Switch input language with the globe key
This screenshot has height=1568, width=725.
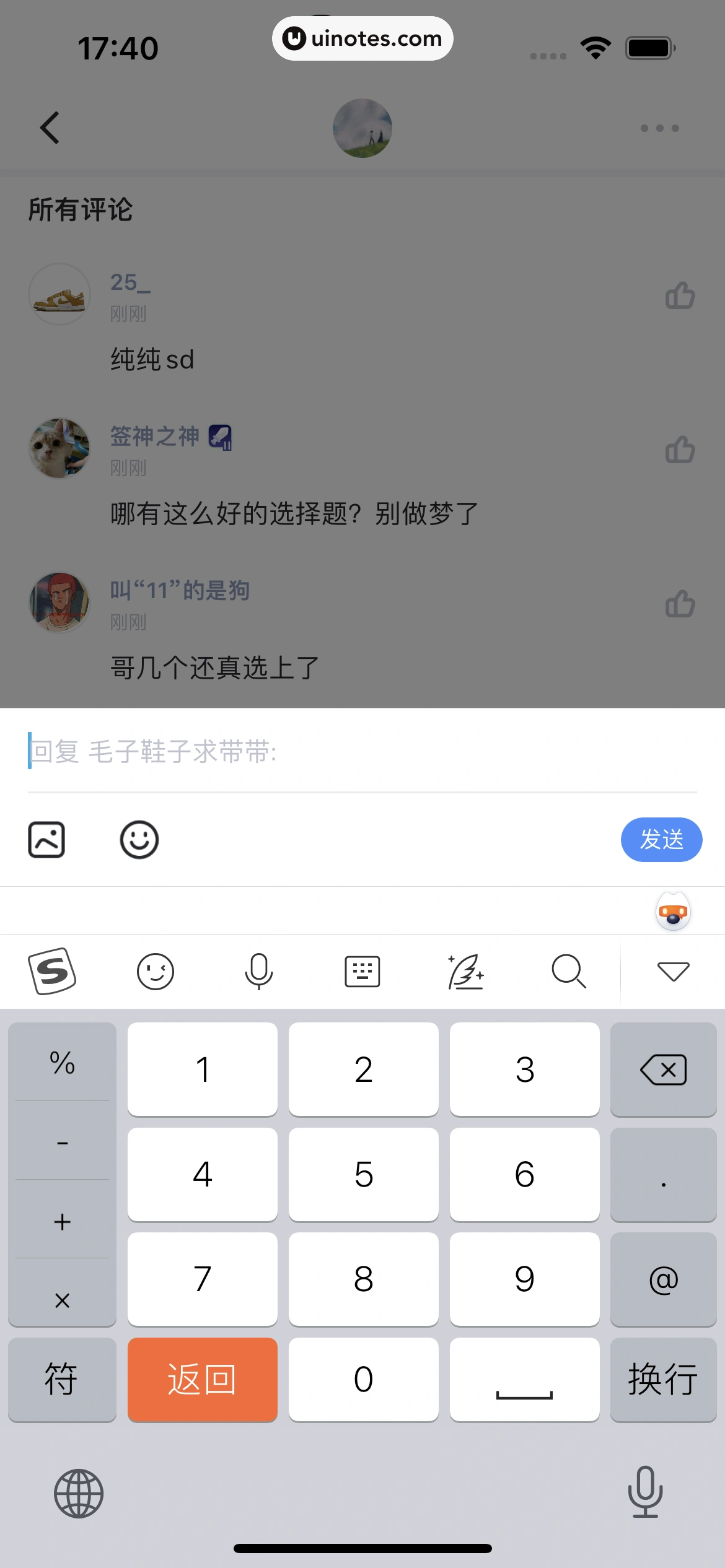click(79, 1493)
